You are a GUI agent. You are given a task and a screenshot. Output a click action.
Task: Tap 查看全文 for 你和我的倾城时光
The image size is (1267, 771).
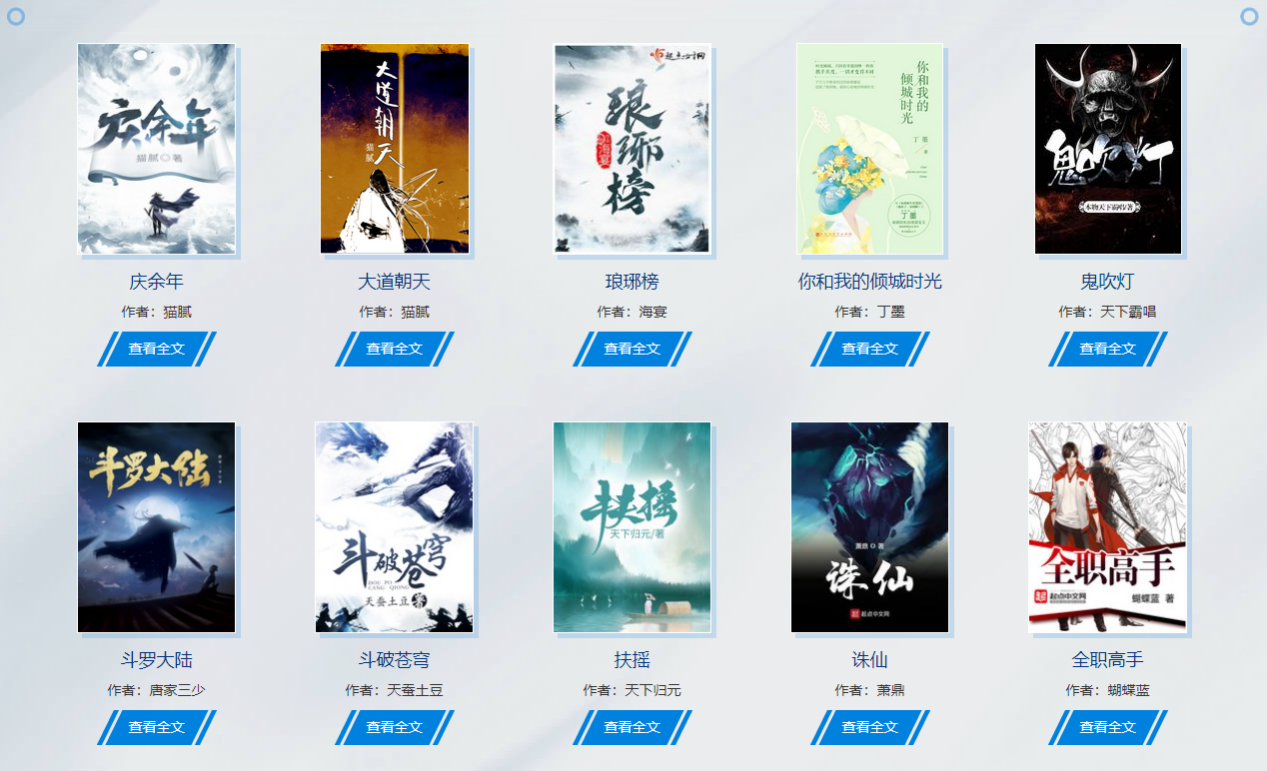tap(870, 349)
